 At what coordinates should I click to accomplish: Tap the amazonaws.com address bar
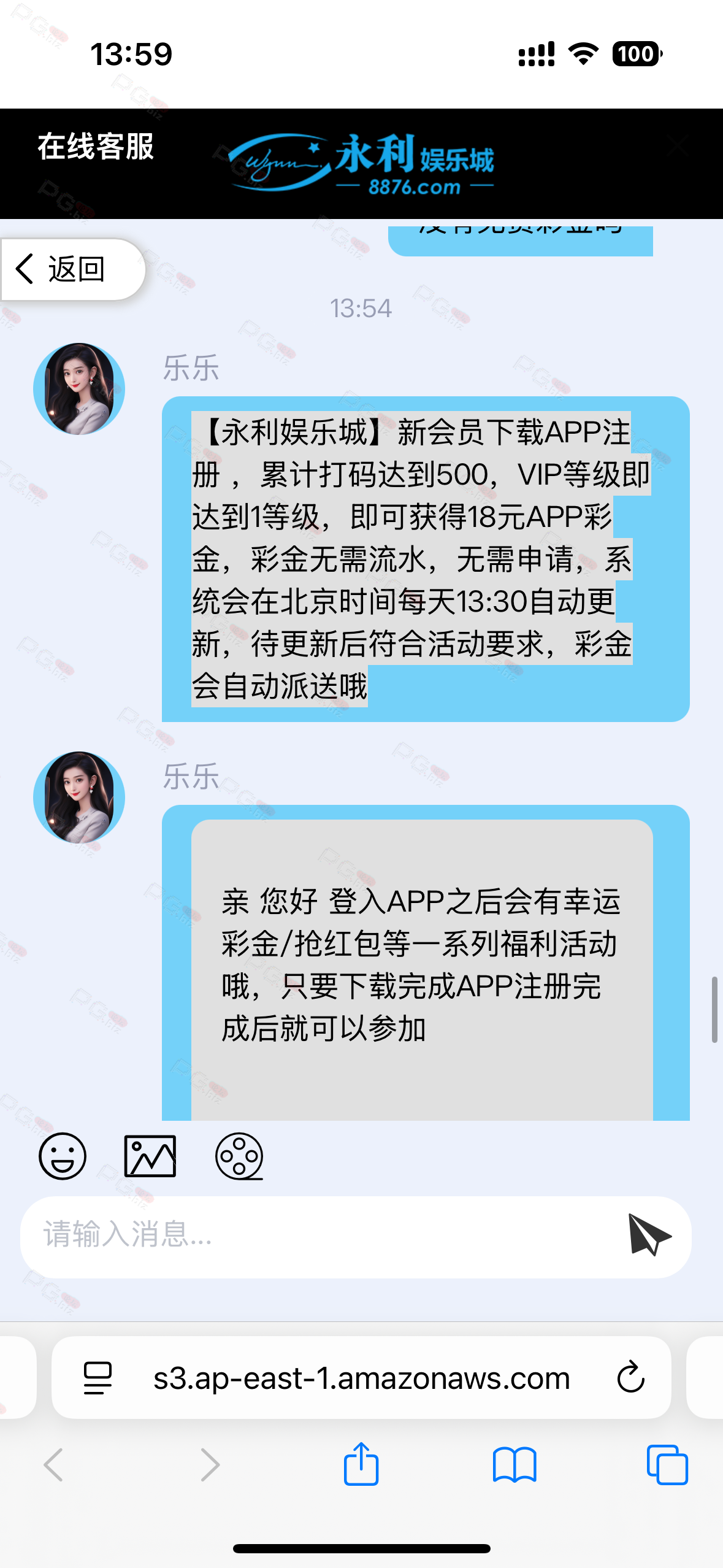[x=361, y=1378]
